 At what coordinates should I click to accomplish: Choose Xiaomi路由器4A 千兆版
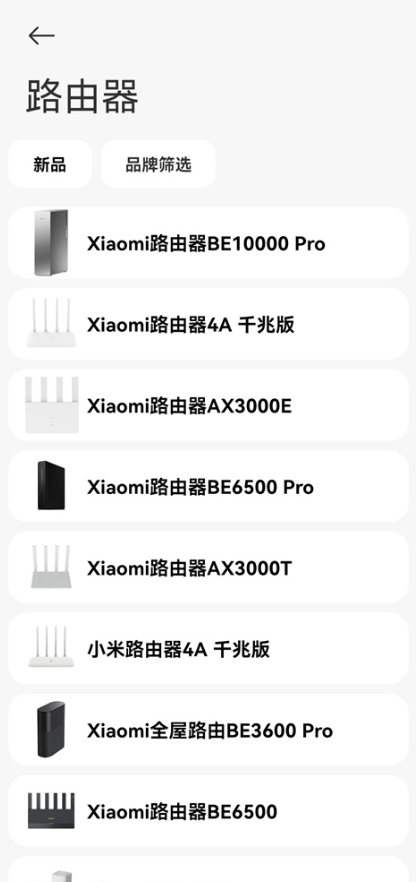(x=208, y=324)
